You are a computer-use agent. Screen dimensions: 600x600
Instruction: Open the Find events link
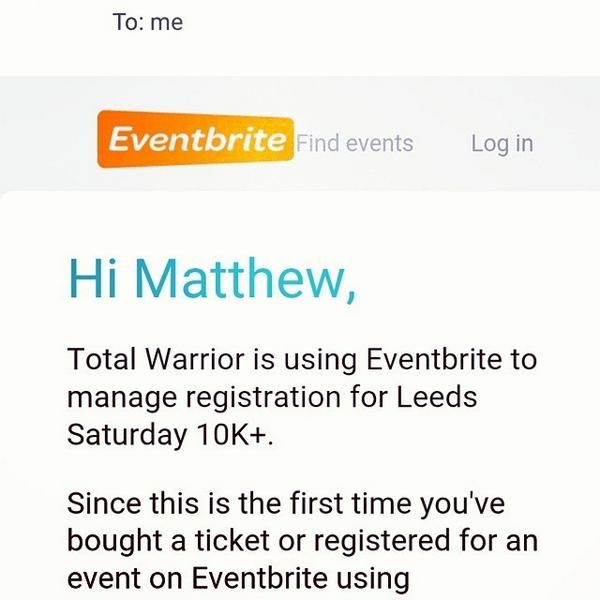[x=355, y=143]
